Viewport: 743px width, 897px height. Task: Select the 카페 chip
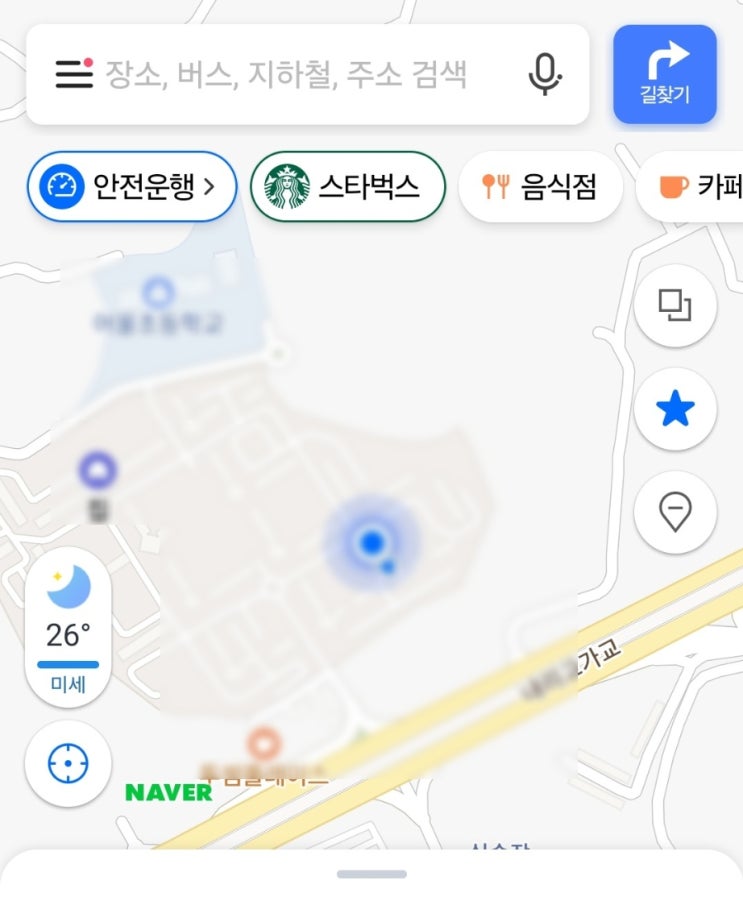(x=692, y=186)
